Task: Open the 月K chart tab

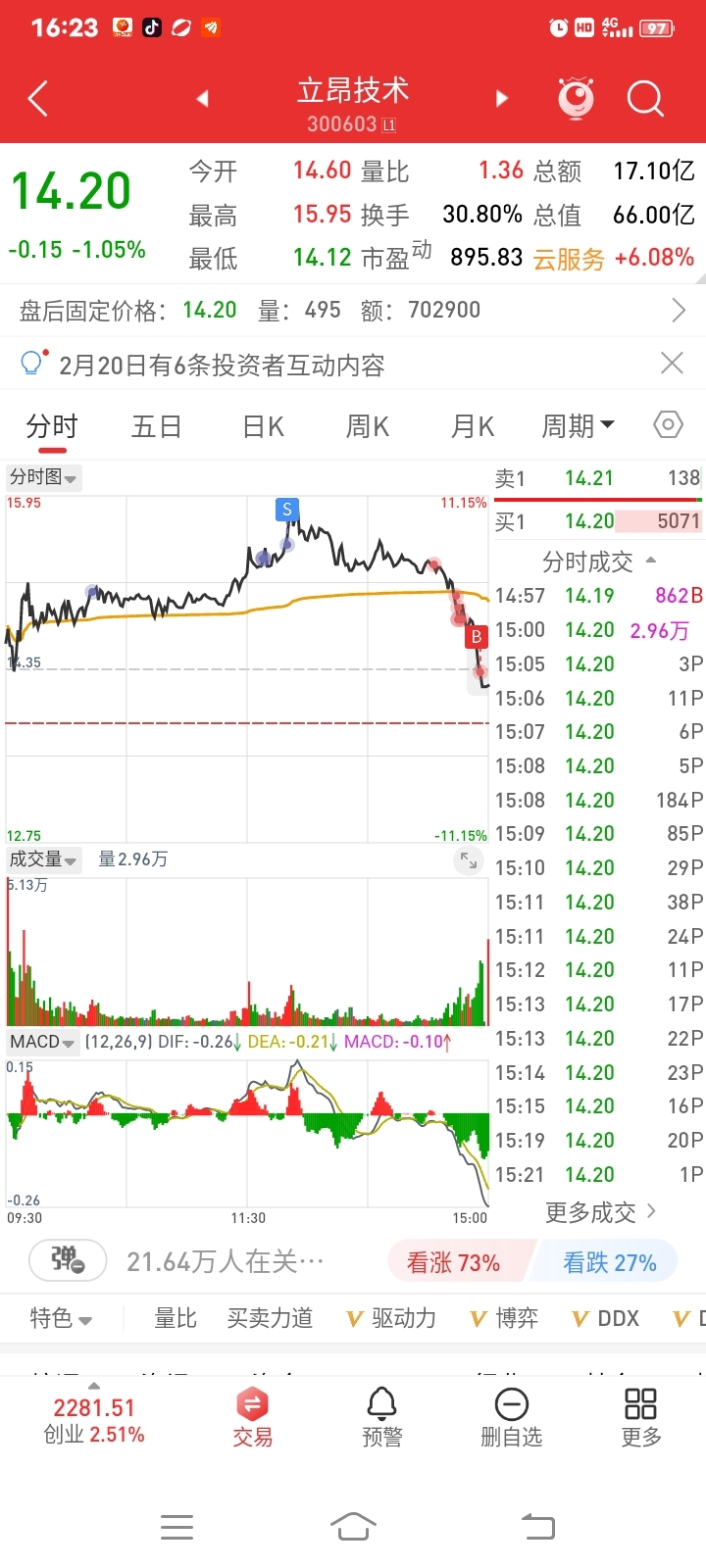Action: 473,426
